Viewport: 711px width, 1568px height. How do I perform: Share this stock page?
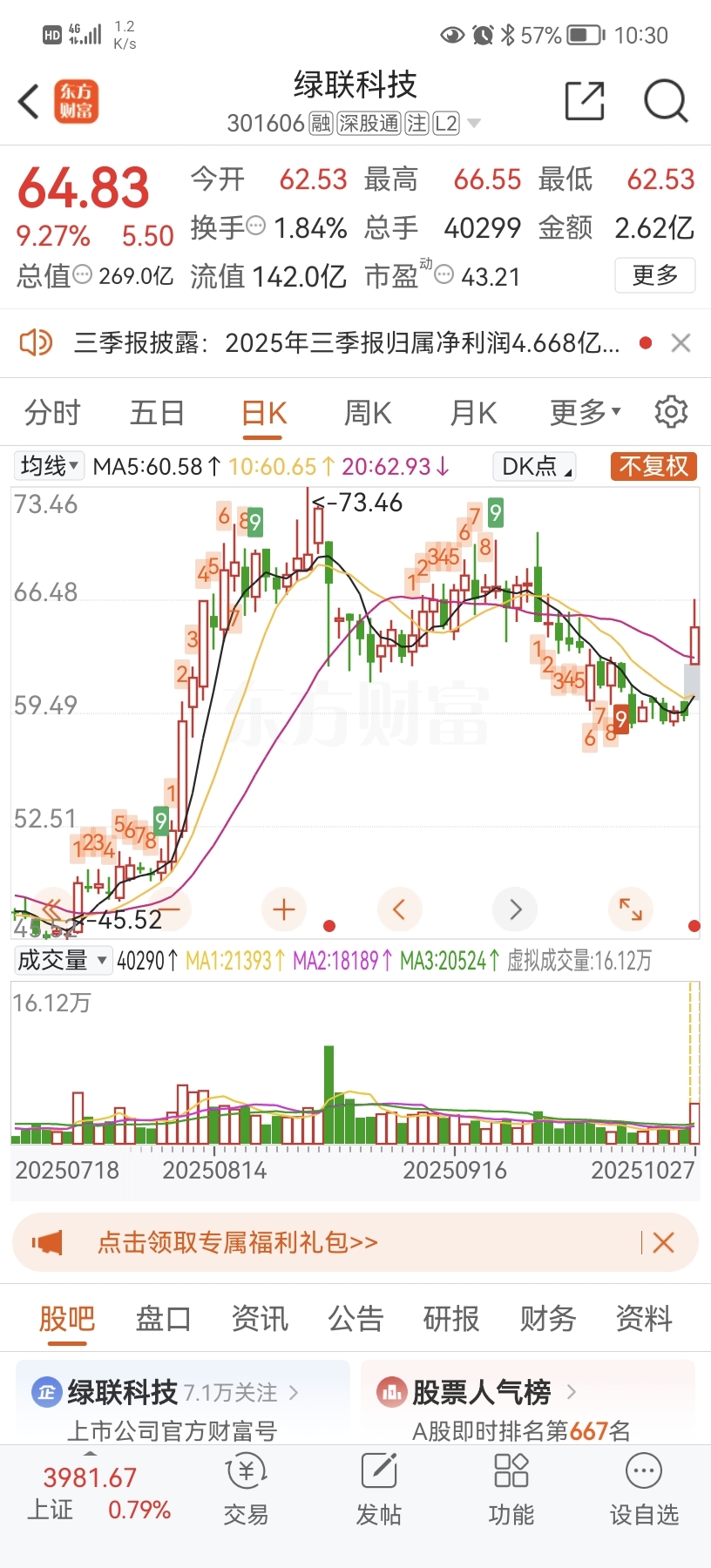584,101
